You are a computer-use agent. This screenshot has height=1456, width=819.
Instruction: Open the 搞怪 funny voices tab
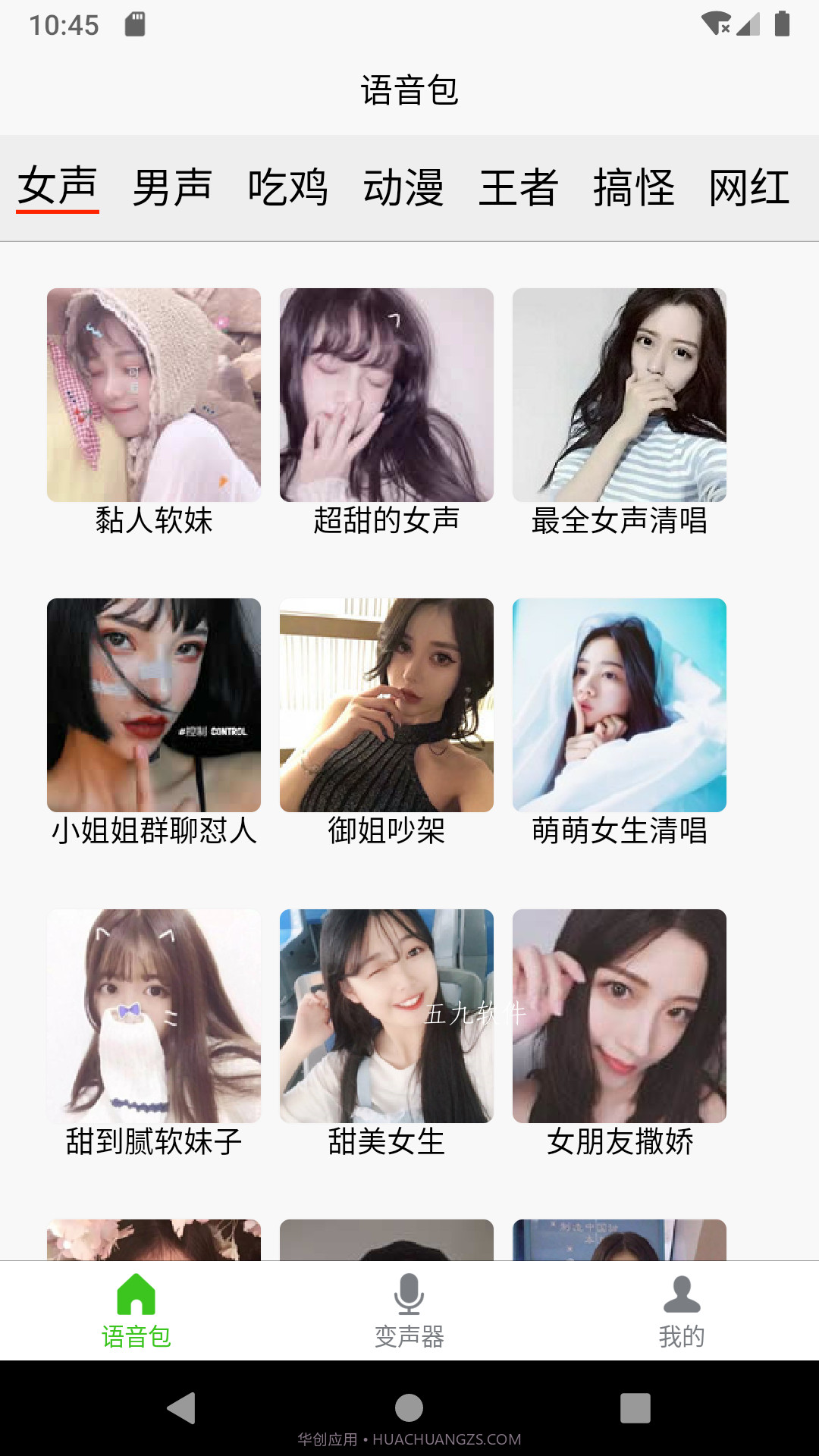634,190
